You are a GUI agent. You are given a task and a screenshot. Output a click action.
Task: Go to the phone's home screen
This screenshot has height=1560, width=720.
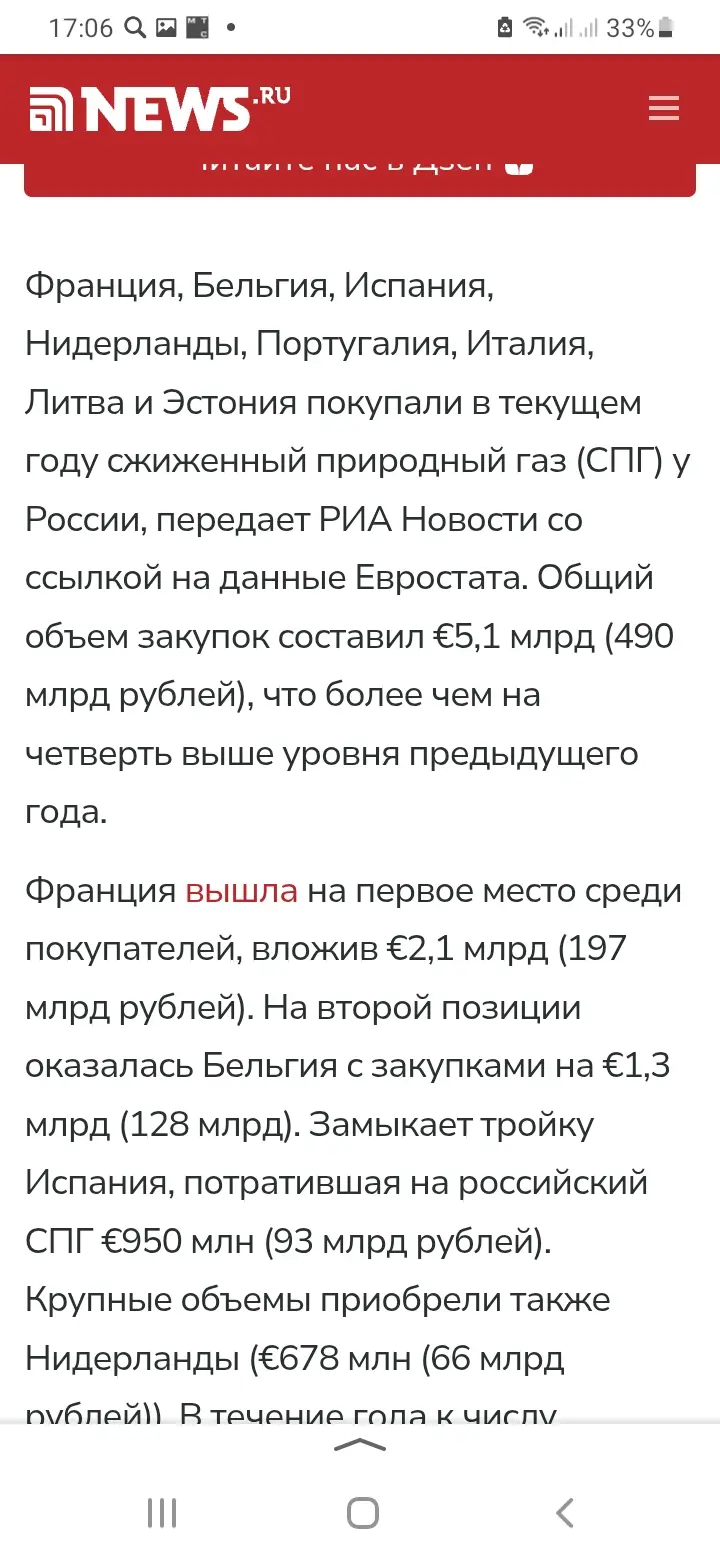click(x=363, y=1513)
